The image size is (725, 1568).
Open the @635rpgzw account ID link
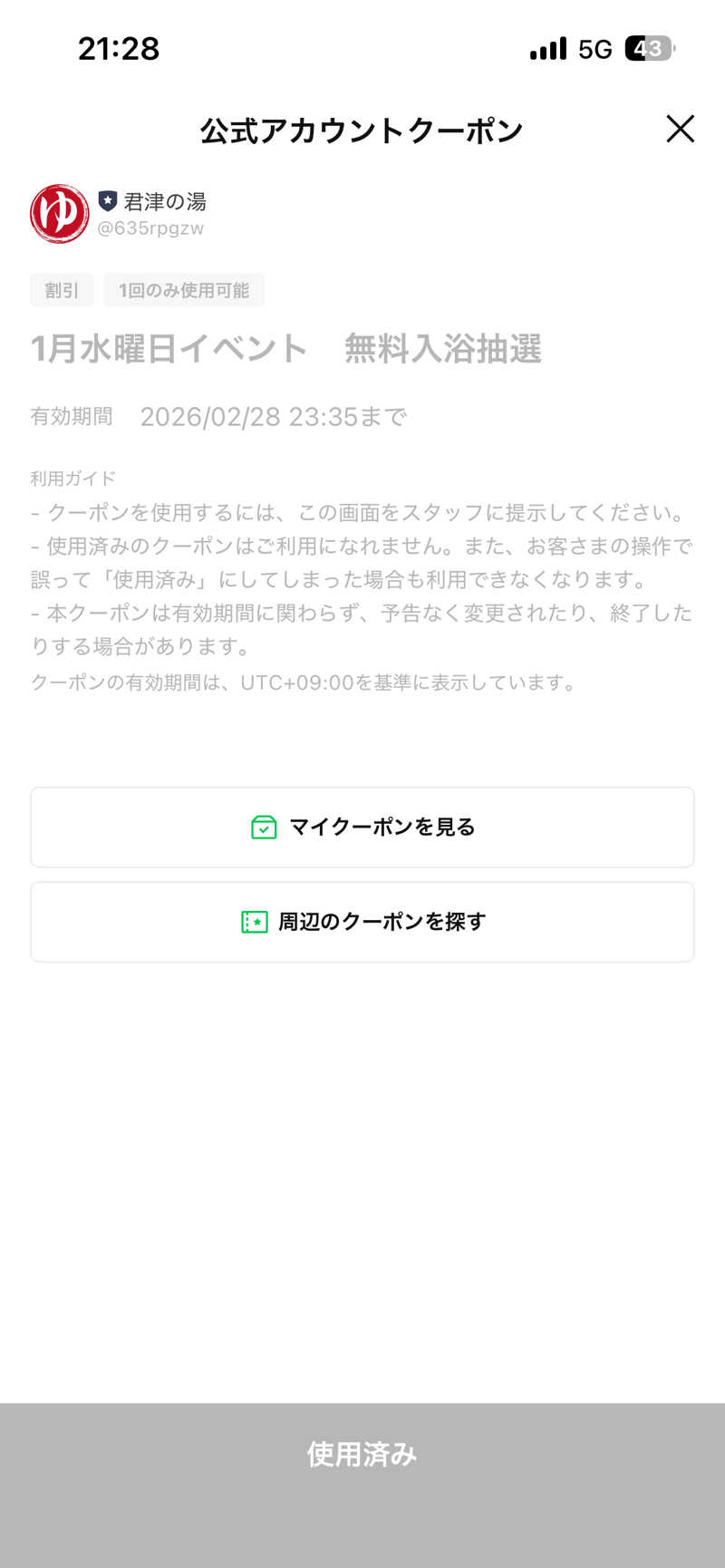[150, 228]
